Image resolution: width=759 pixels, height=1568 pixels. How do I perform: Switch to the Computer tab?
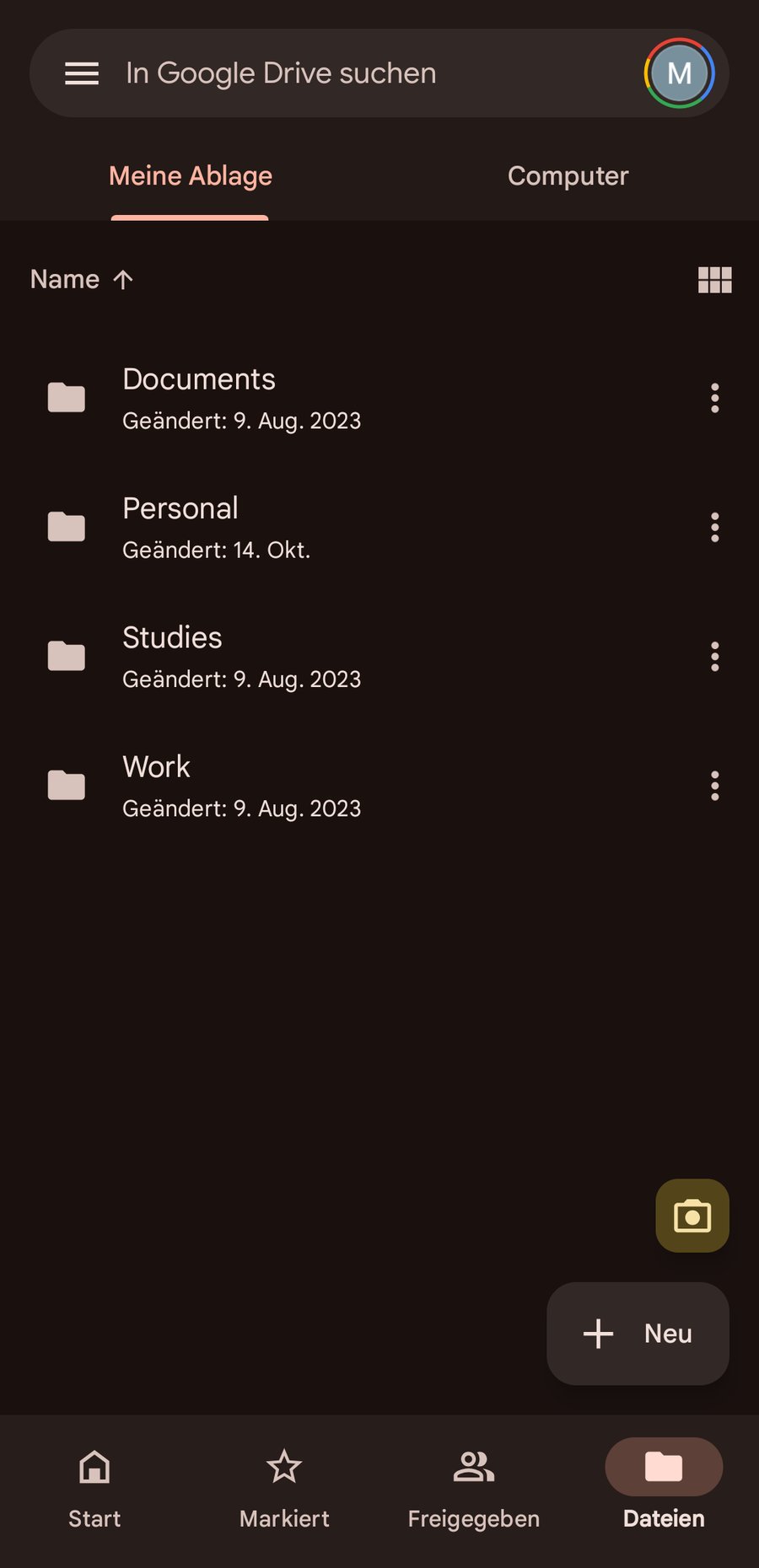[x=568, y=175]
